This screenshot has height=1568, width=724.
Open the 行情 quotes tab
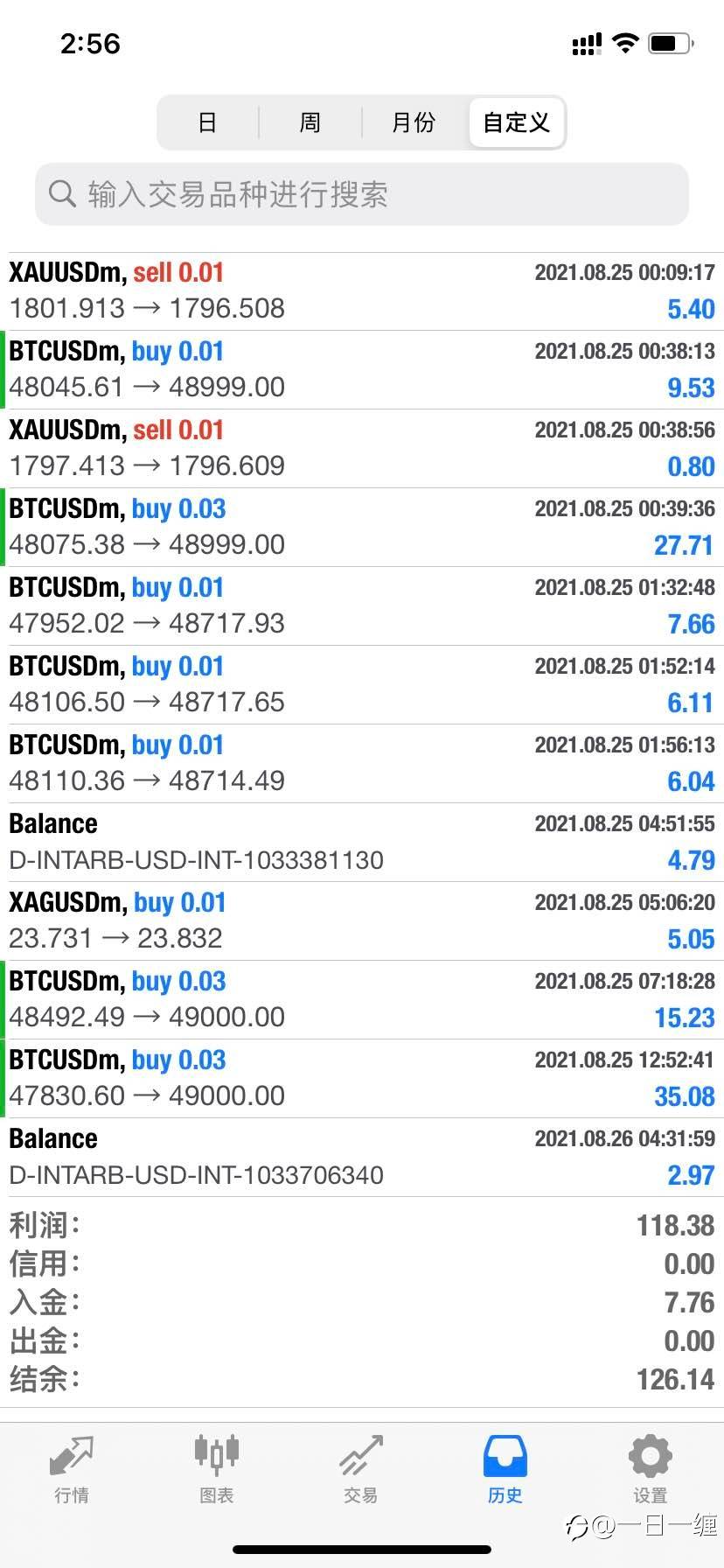72,1470
